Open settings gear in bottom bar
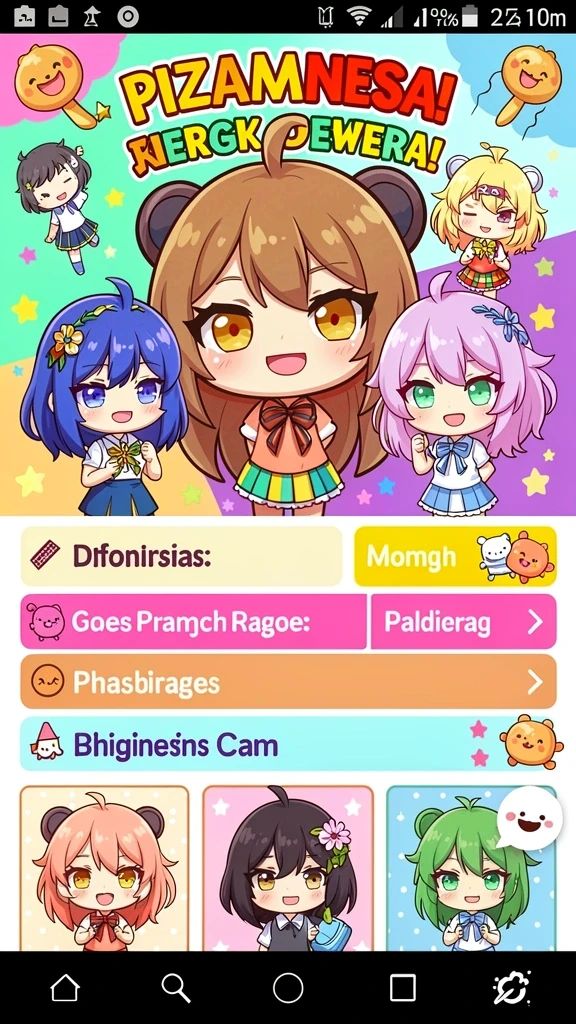 point(512,988)
